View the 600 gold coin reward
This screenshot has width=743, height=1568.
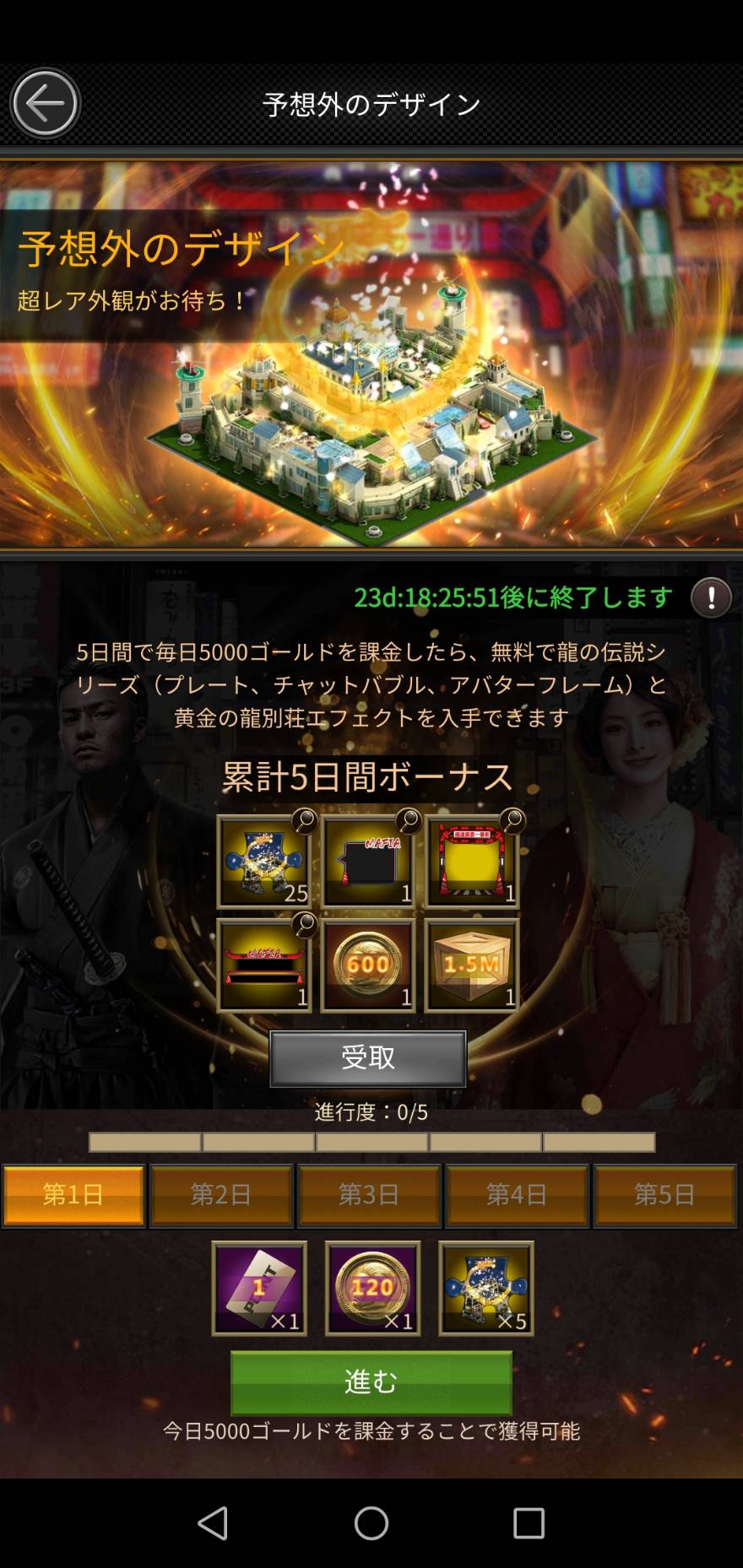[x=368, y=965]
